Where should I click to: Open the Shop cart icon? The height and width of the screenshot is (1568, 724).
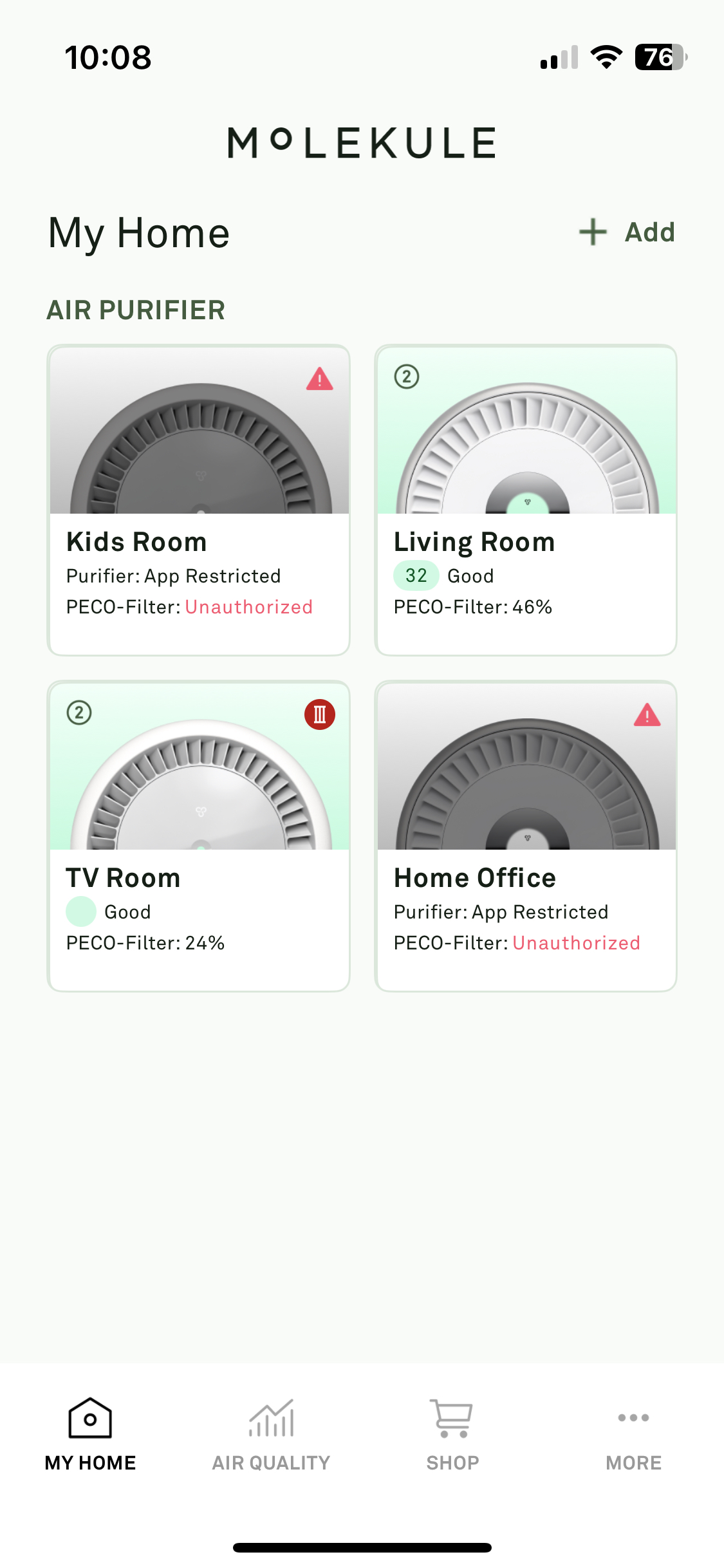coord(452,1421)
